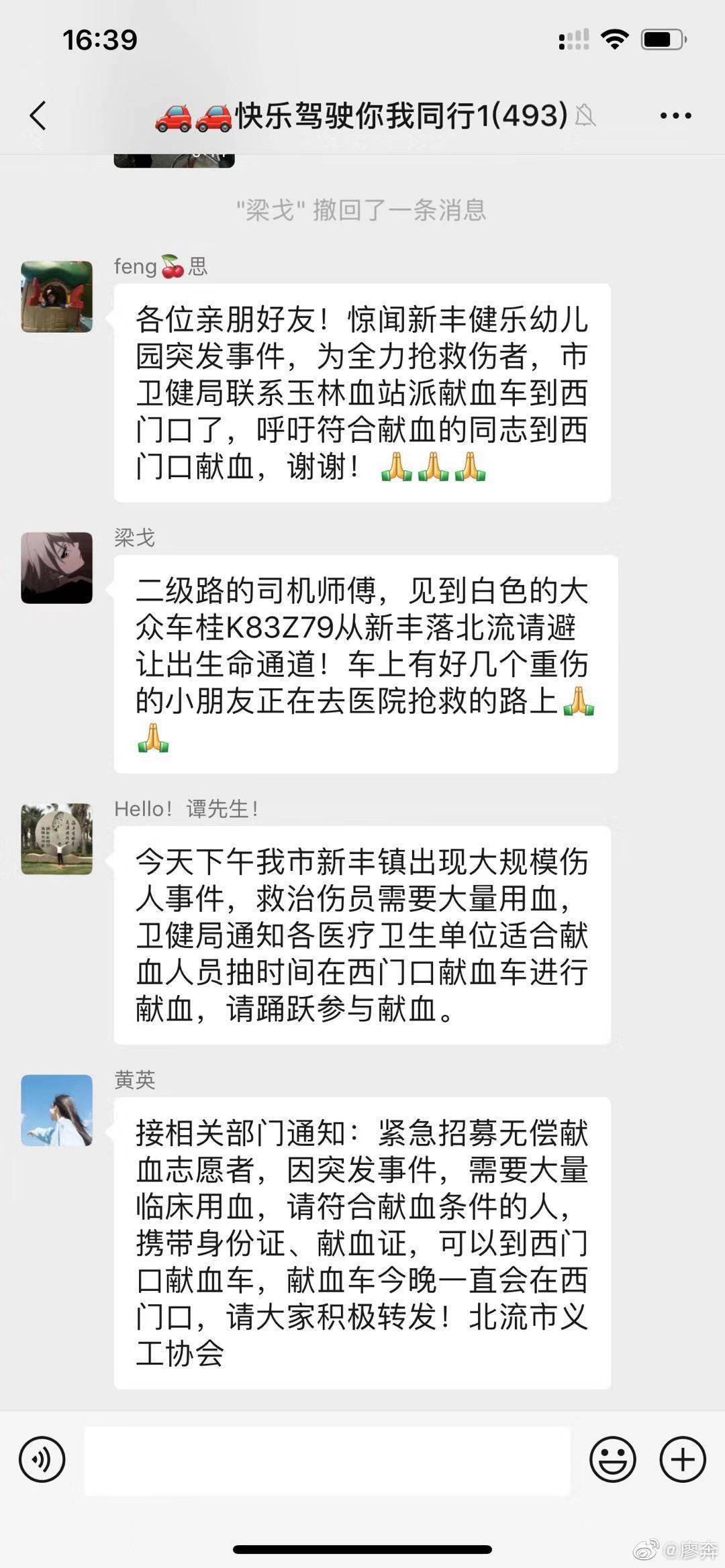View feng 思's profile avatar
This screenshot has height=1568, width=725.
pos(57,297)
